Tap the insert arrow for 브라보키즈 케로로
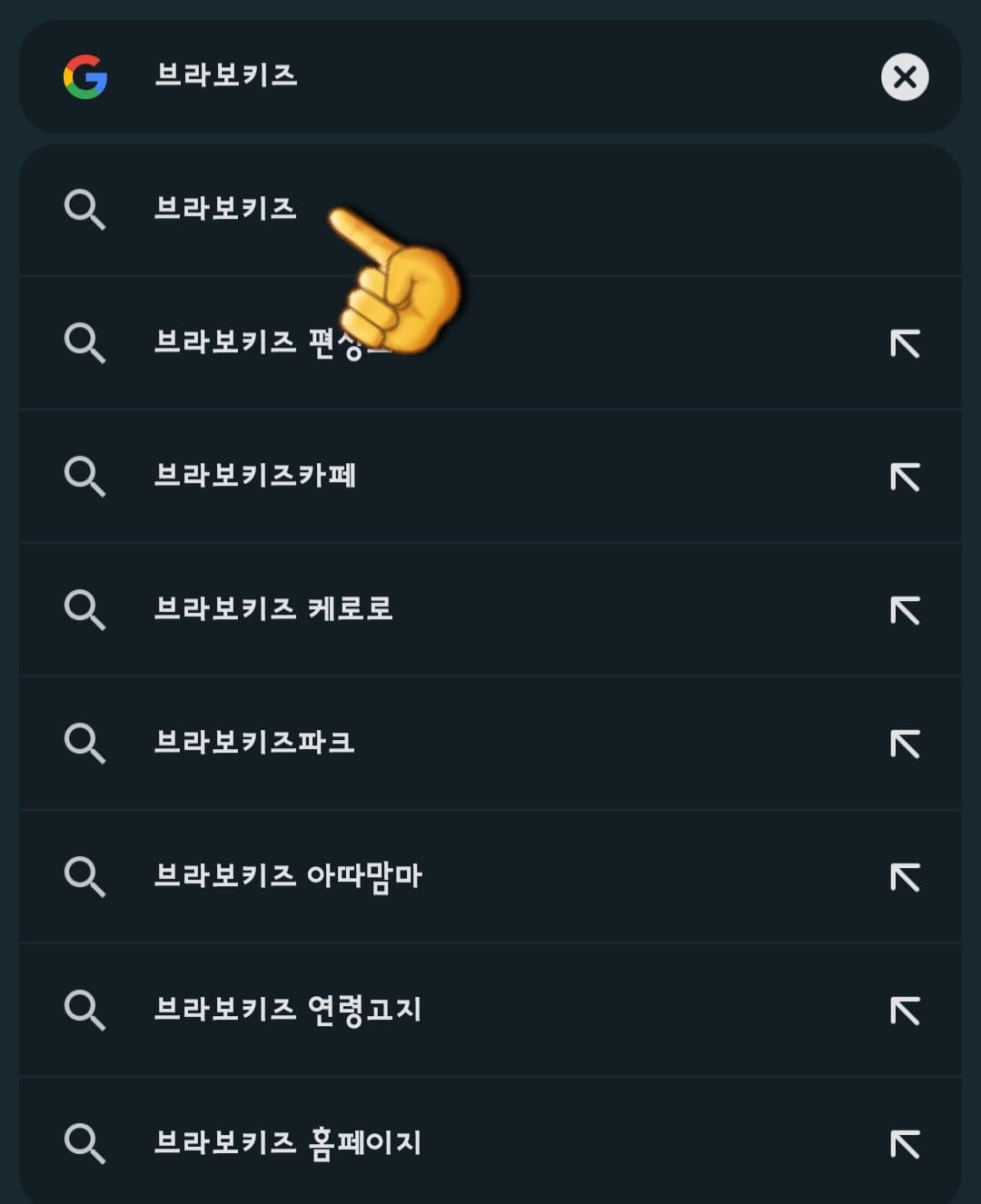Viewport: 981px width, 1204px height. click(905, 609)
